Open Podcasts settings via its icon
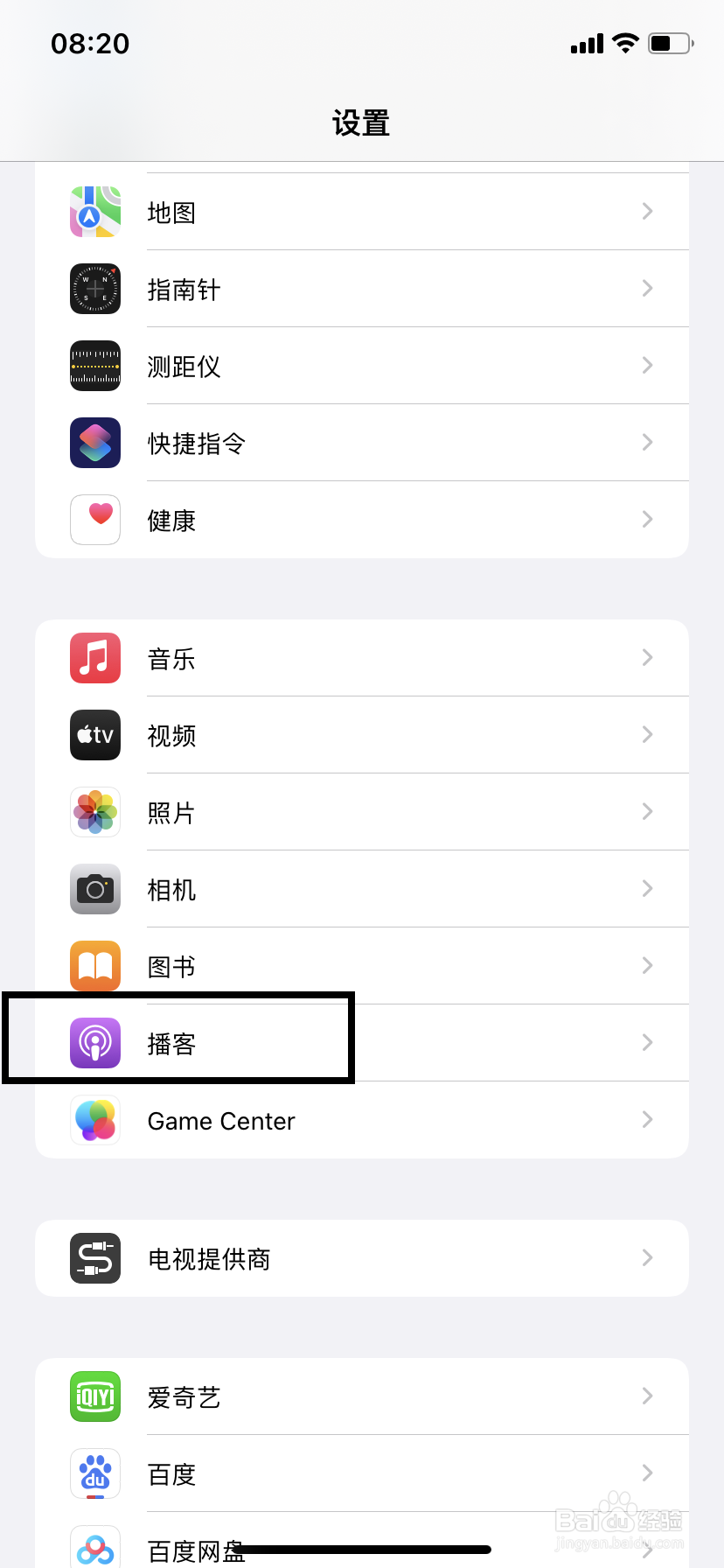The height and width of the screenshot is (1568, 724). (x=94, y=1042)
